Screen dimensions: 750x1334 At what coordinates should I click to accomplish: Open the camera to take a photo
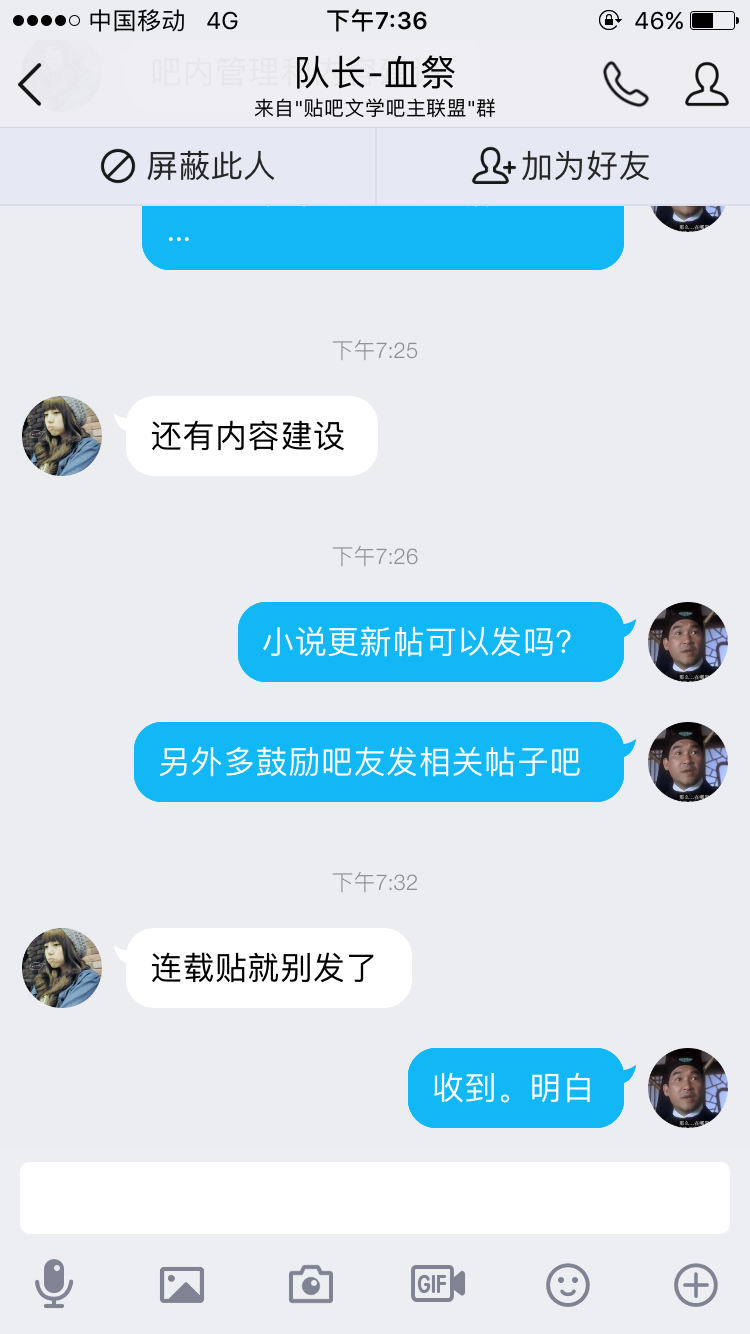click(x=311, y=1284)
